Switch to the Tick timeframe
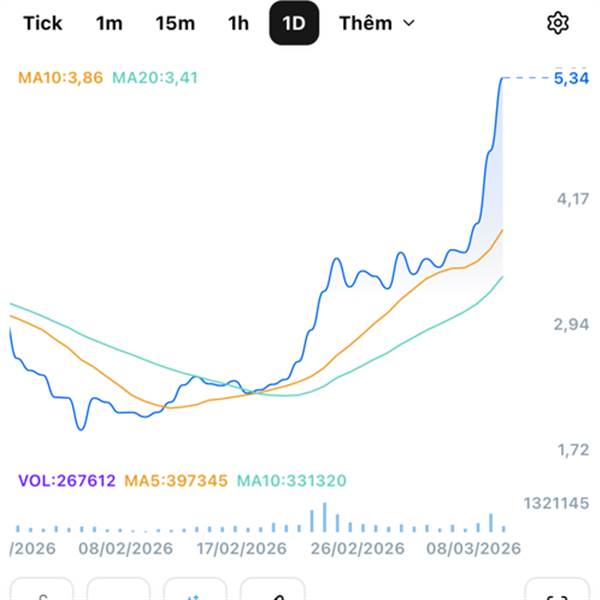 pos(43,23)
